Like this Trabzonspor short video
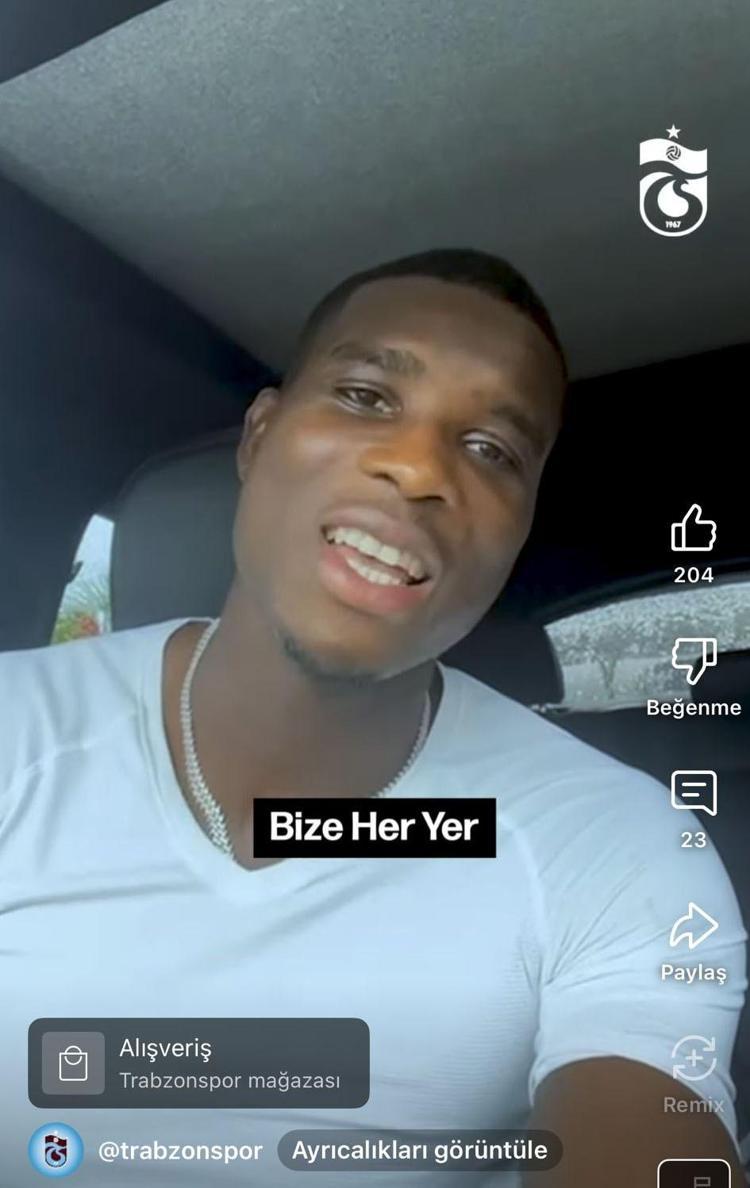750x1188 pixels. point(693,529)
